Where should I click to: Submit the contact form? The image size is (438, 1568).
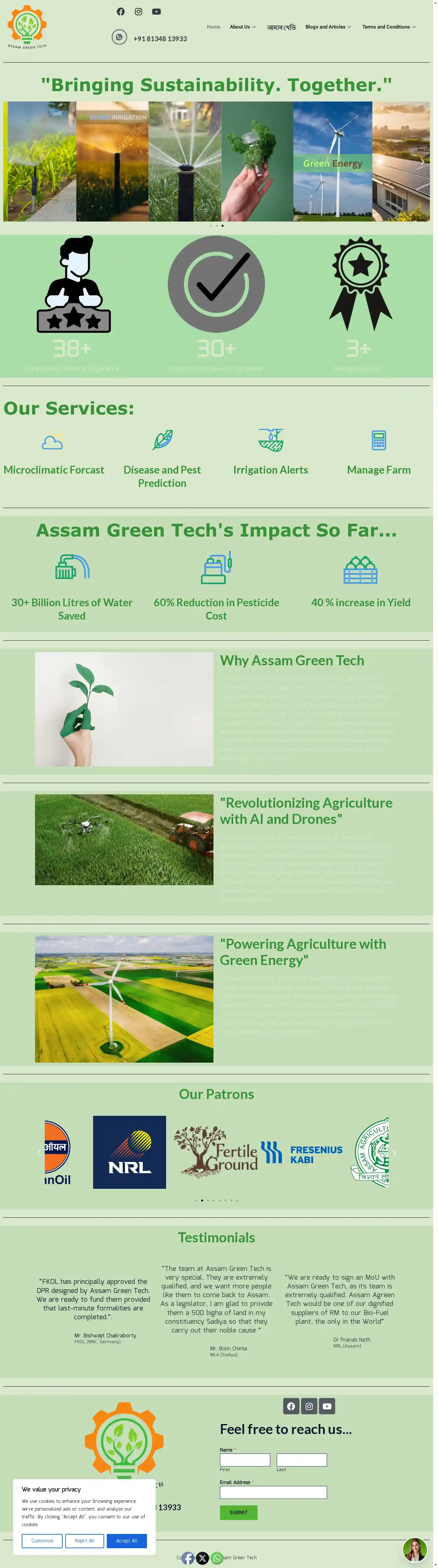(x=238, y=1512)
